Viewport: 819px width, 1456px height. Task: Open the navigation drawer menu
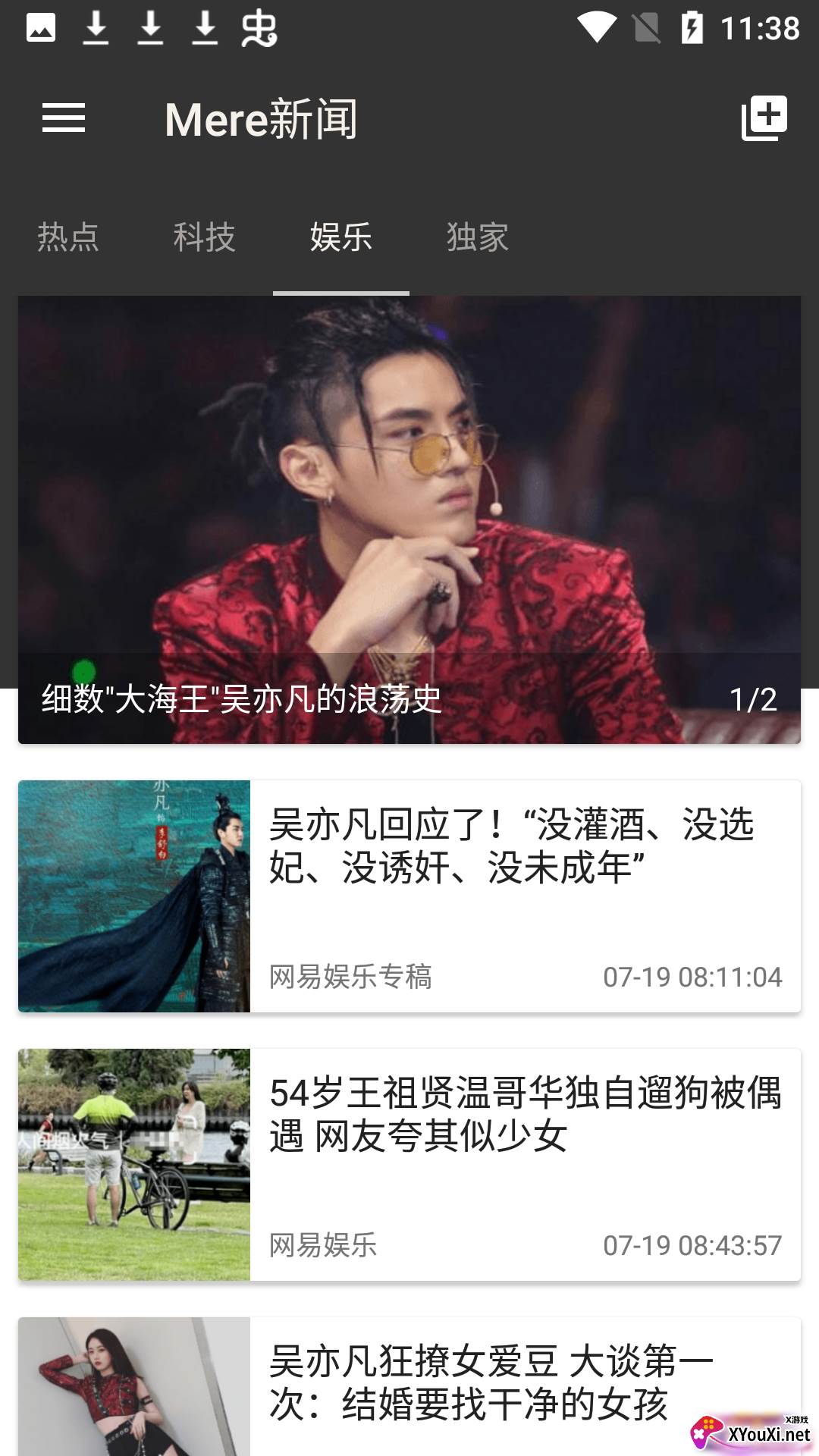[x=64, y=118]
